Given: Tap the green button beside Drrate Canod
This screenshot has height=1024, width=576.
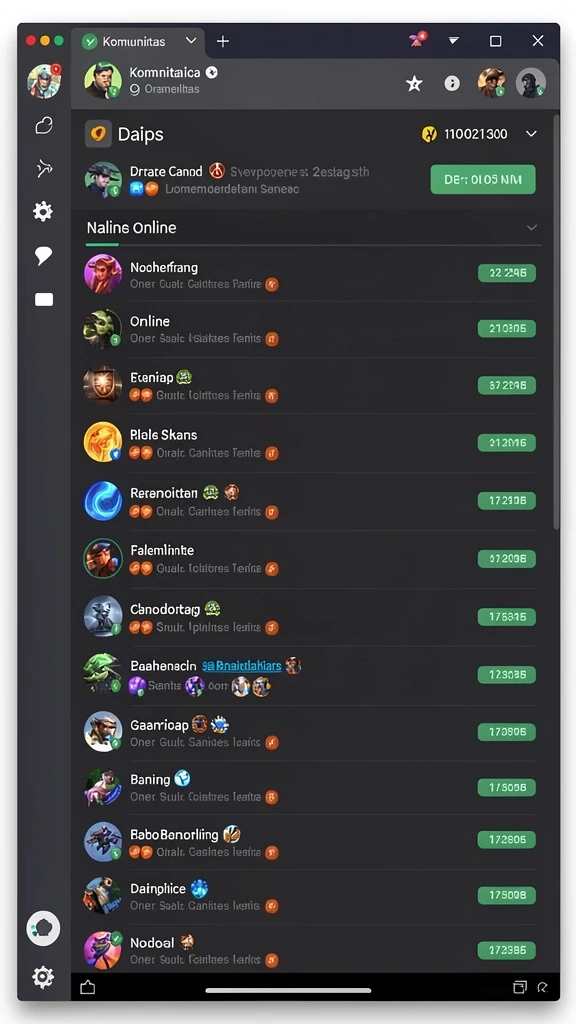Looking at the screenshot, I should pyautogui.click(x=483, y=180).
